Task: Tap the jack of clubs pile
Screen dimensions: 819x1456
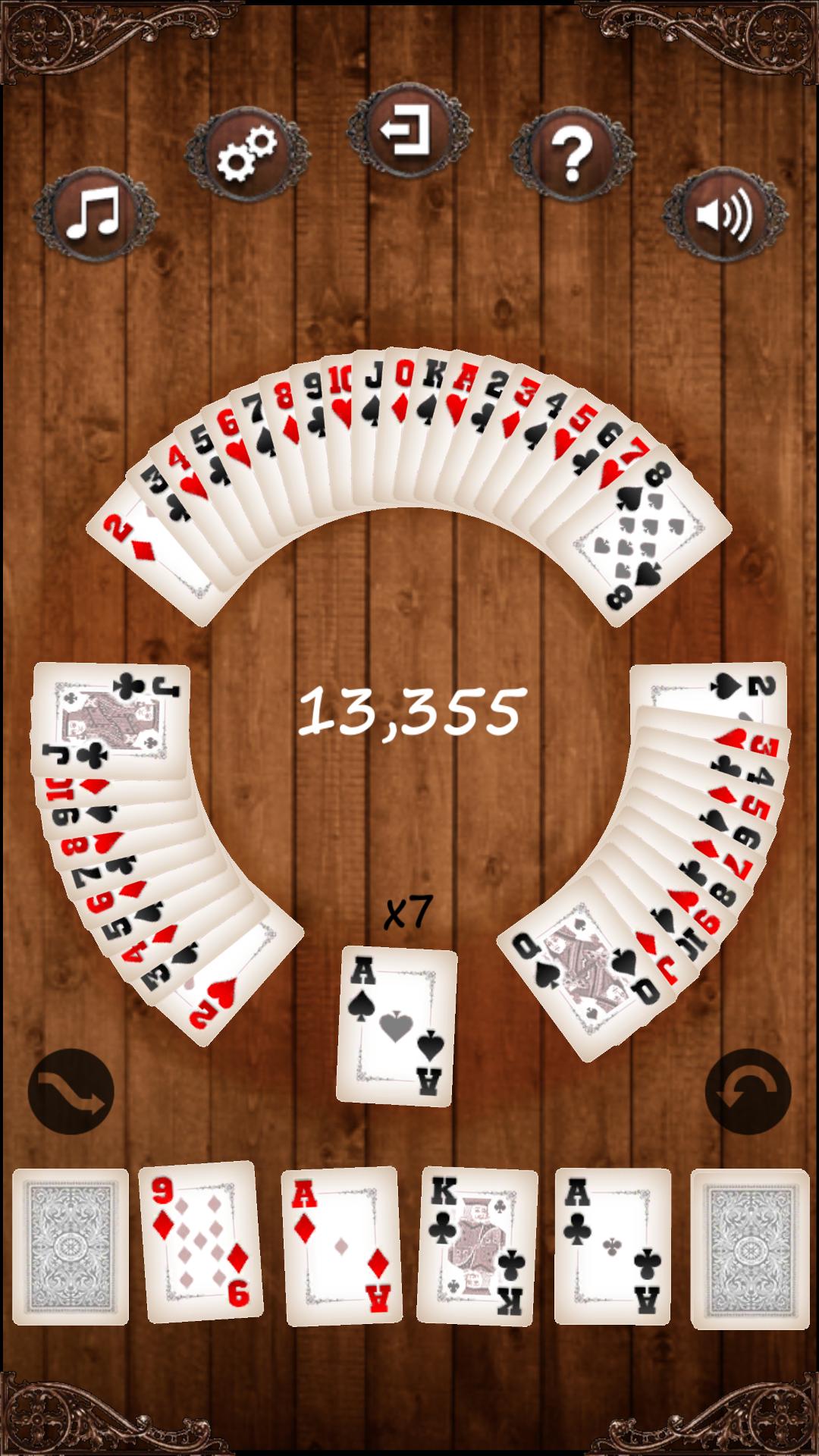Action: click(111, 720)
